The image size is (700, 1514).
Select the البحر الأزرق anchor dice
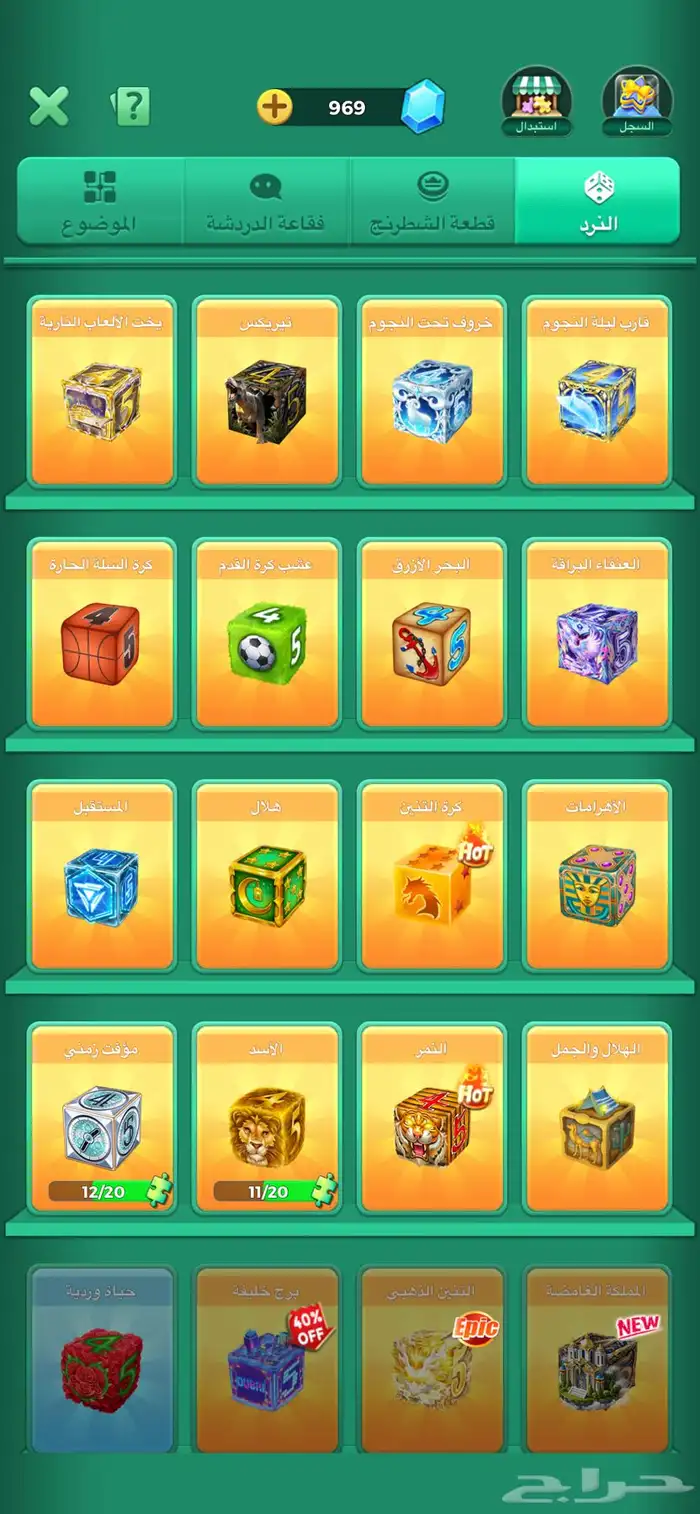pyautogui.click(x=432, y=633)
